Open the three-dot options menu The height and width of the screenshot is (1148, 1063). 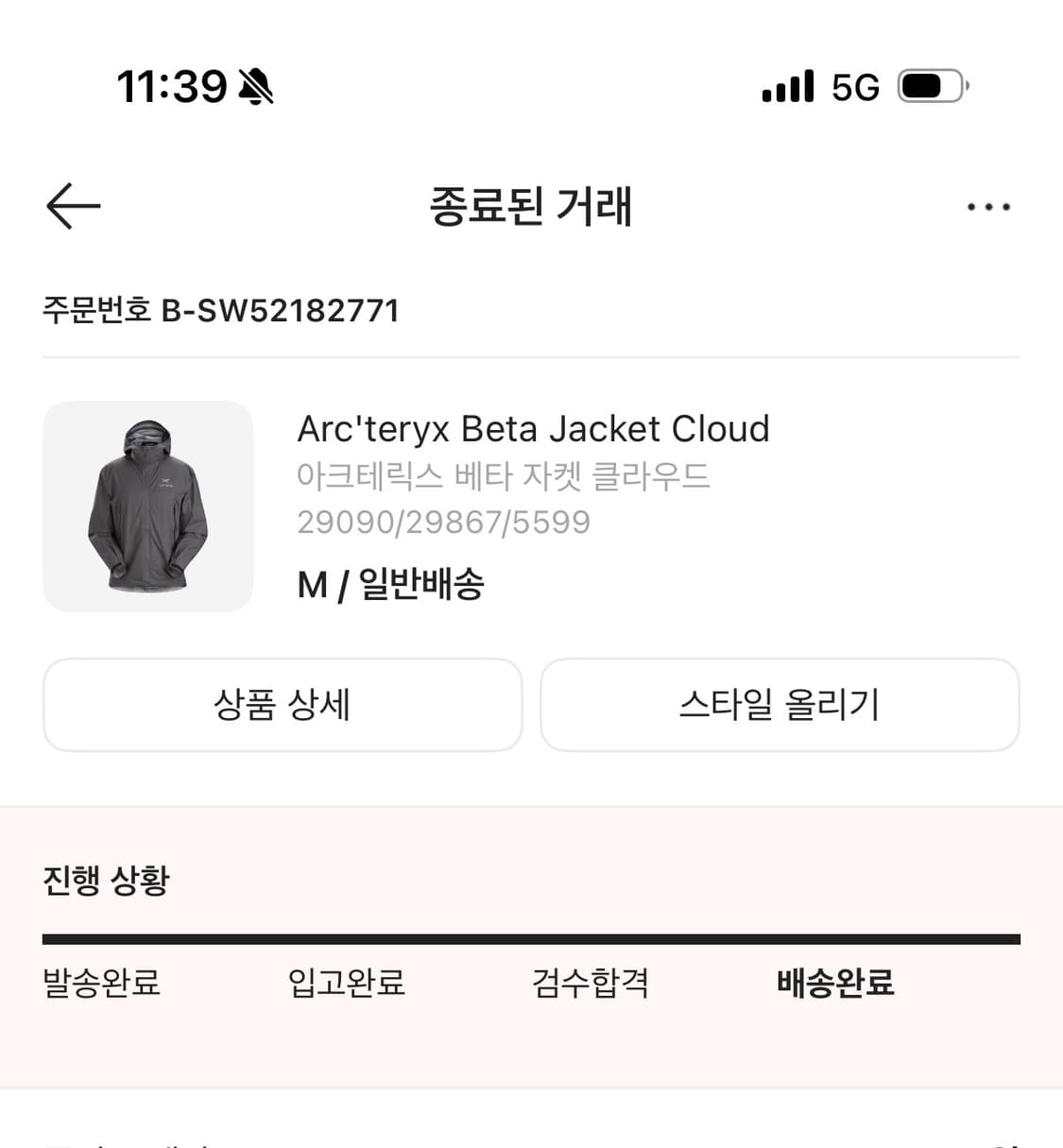[988, 206]
